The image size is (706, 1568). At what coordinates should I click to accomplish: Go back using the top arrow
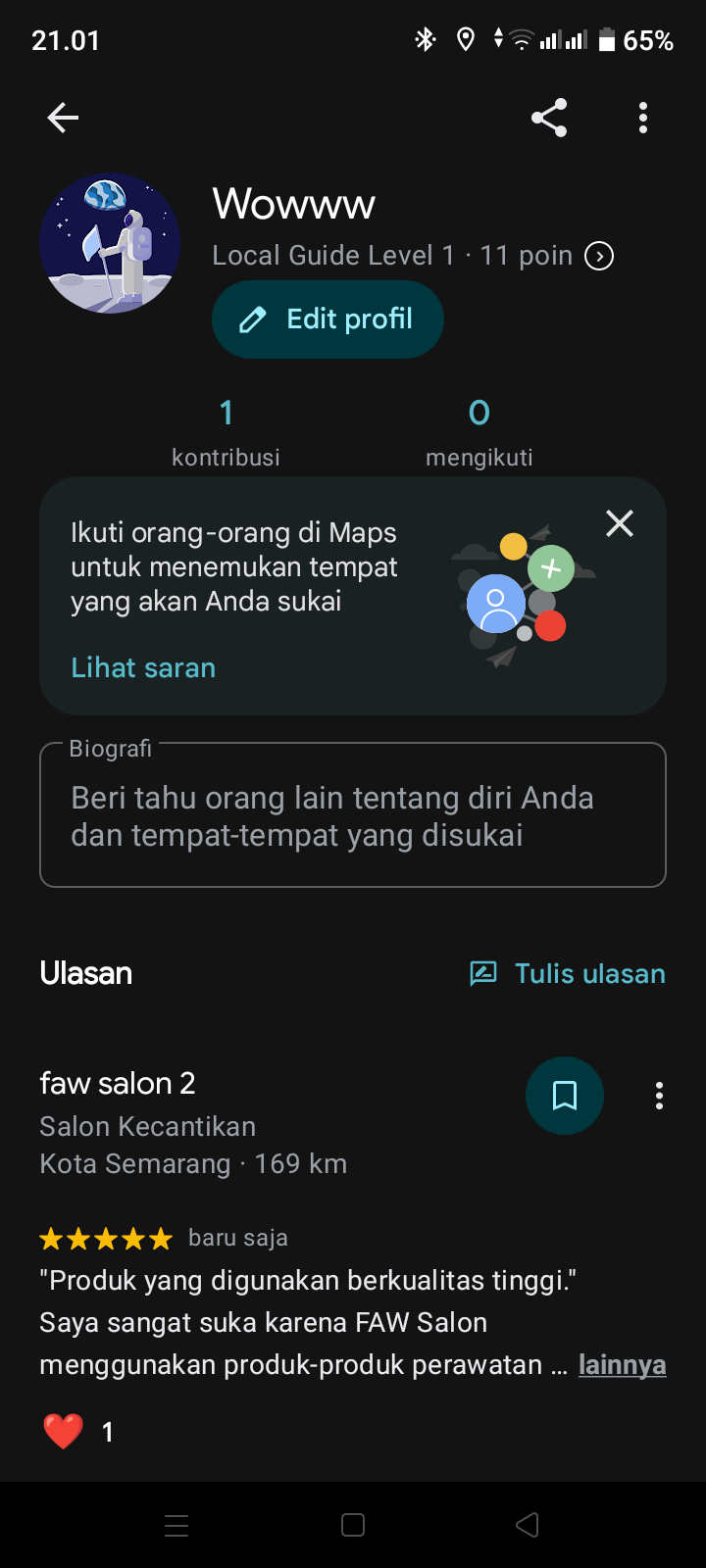pos(63,119)
